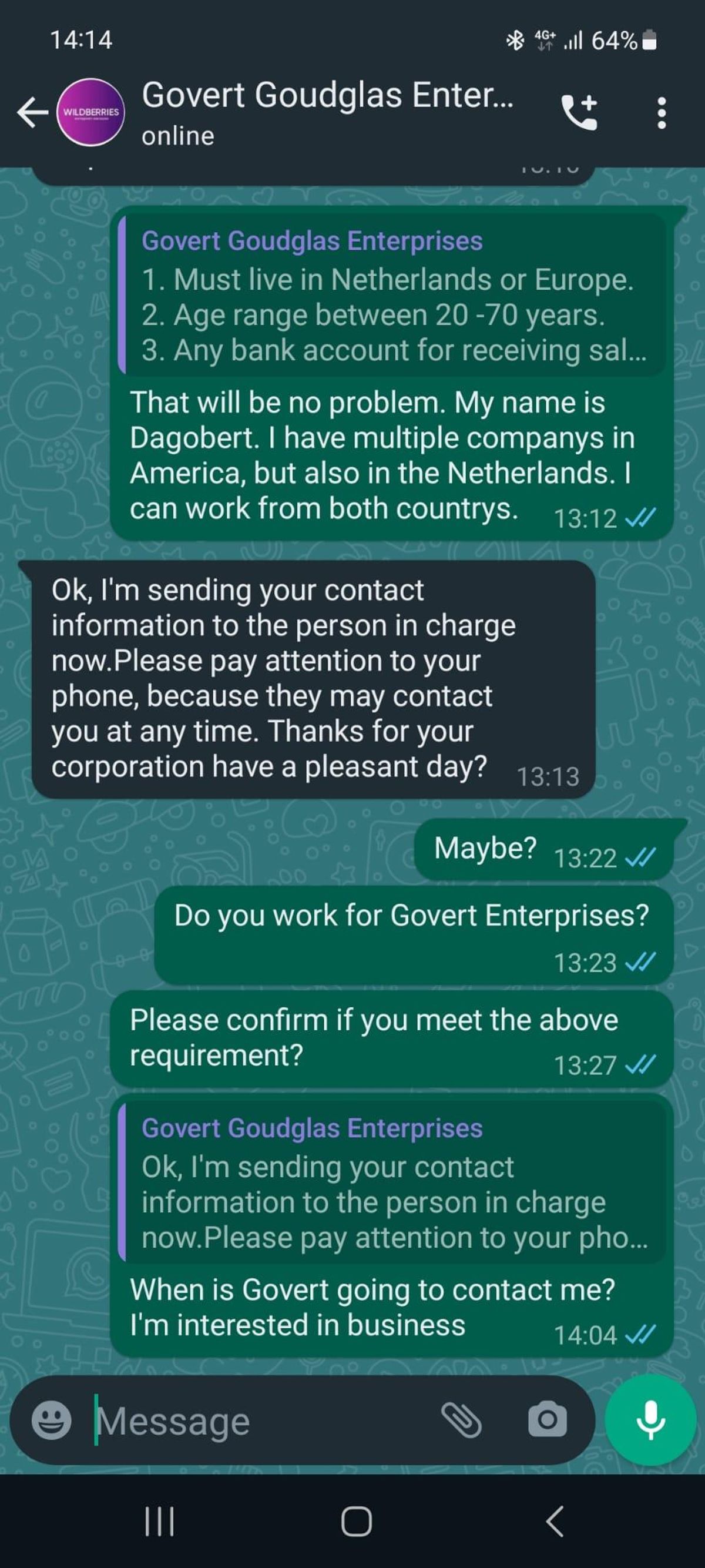Start a call with this contact
This screenshot has height=1568, width=705.
pyautogui.click(x=579, y=113)
